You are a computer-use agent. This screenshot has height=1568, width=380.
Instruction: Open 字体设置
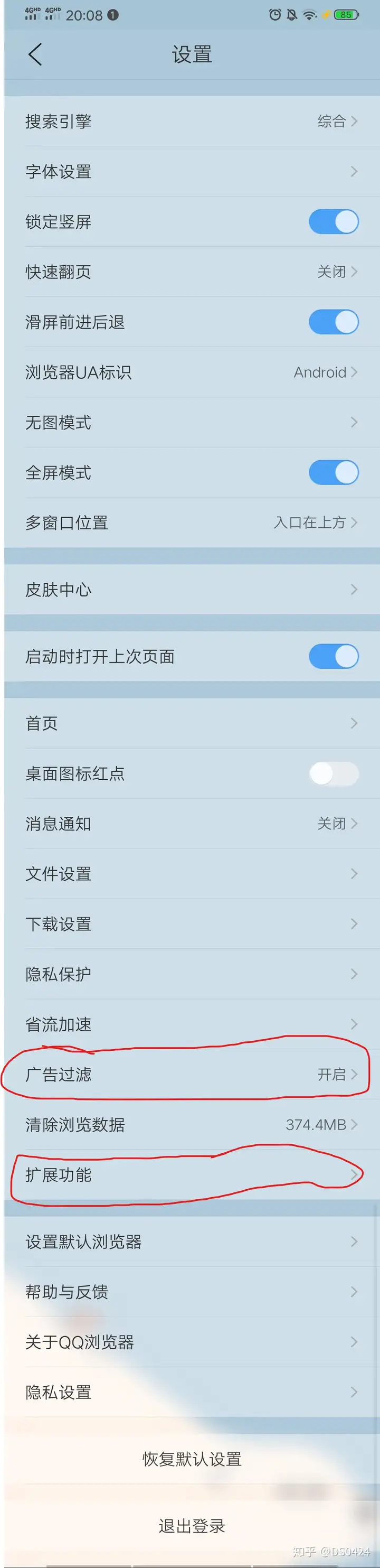(x=191, y=172)
